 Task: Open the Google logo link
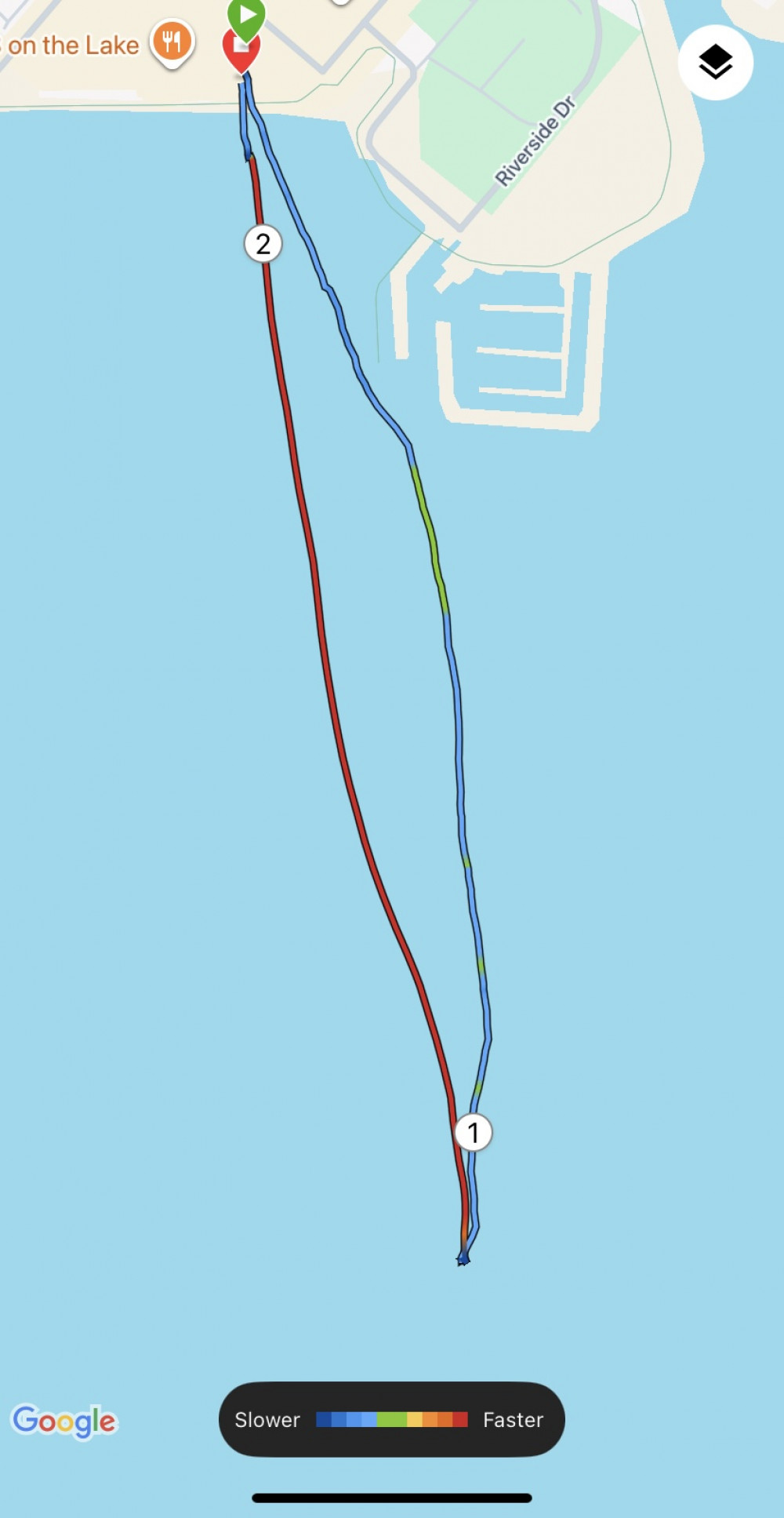tap(64, 1421)
